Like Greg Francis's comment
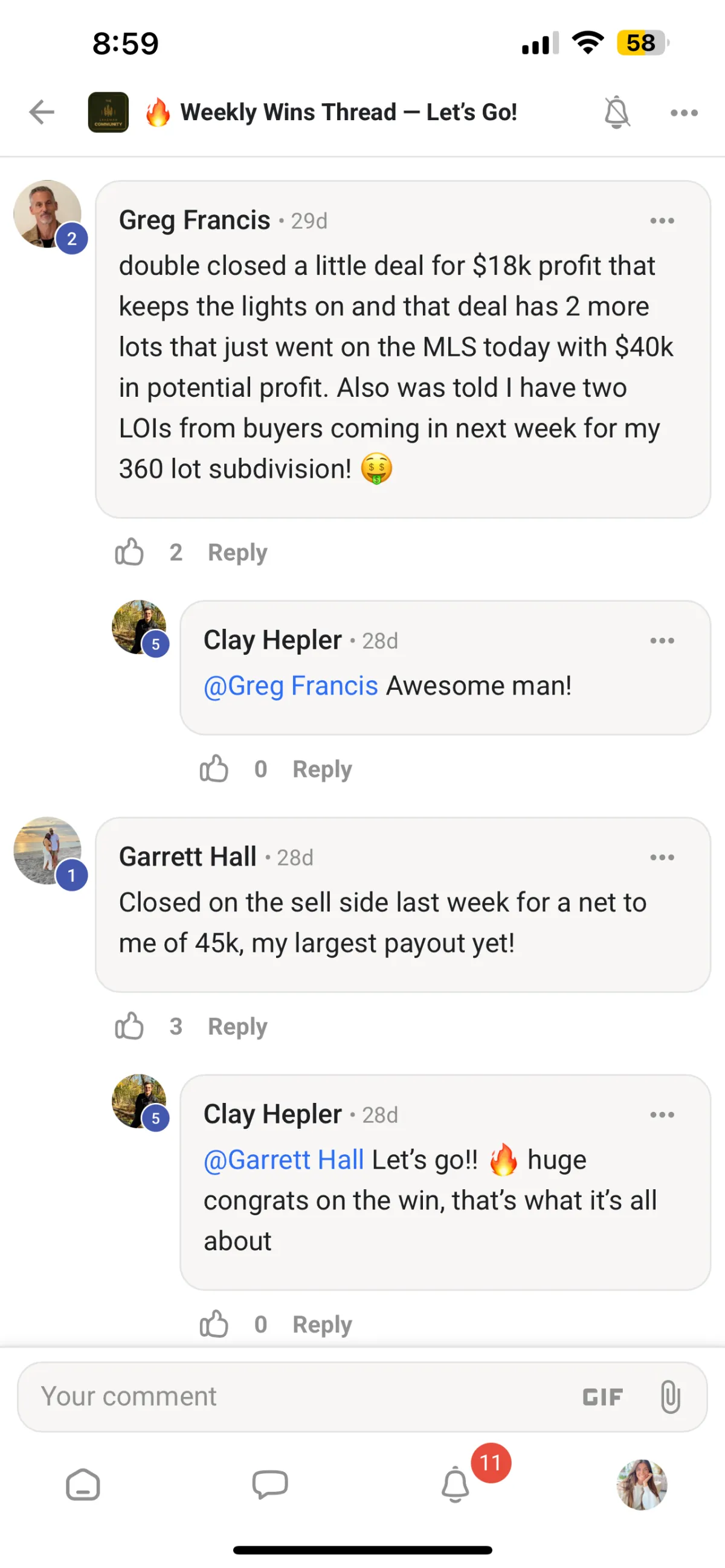The height and width of the screenshot is (1568, 725). 129,552
